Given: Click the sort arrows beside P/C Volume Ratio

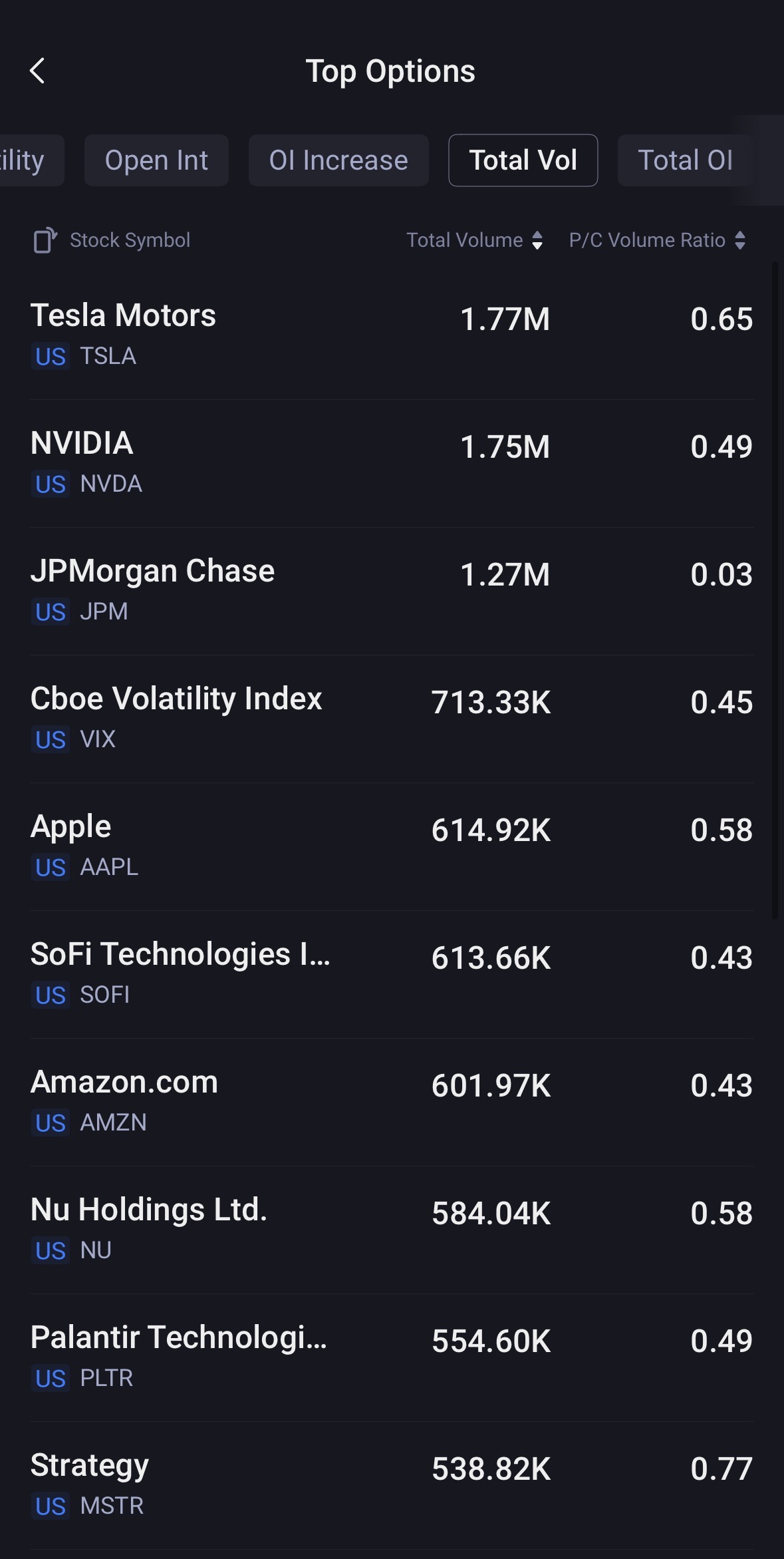Looking at the screenshot, I should (x=740, y=241).
